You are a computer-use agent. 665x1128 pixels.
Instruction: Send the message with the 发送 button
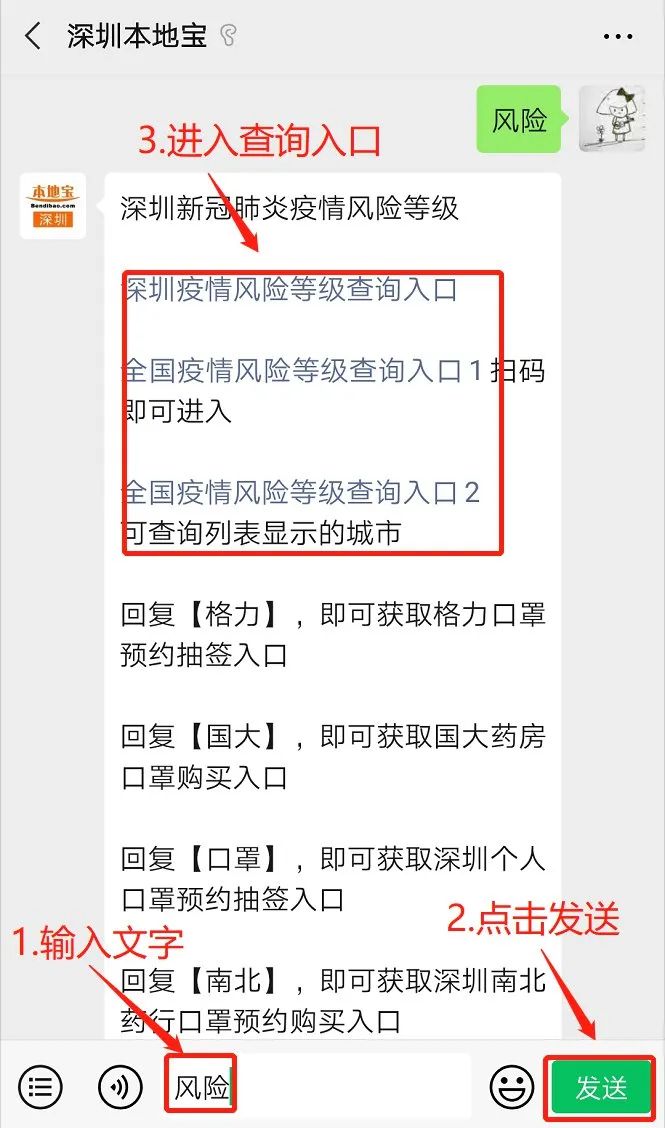pos(600,1087)
